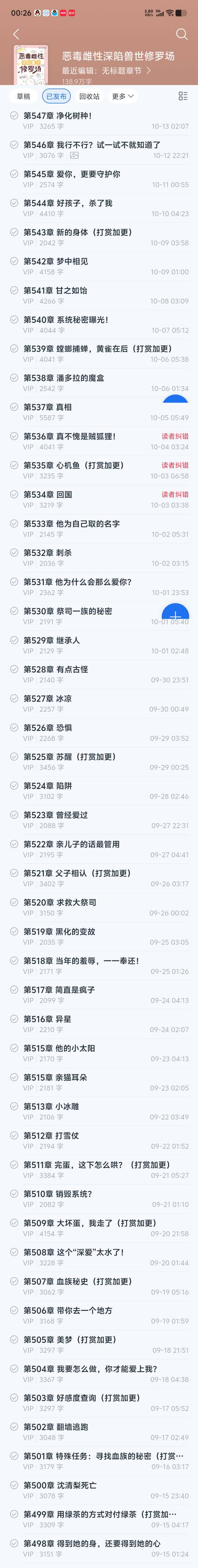View 读者纠错 on 第536章
The height and width of the screenshot is (1568, 198).
pyautogui.click(x=175, y=436)
